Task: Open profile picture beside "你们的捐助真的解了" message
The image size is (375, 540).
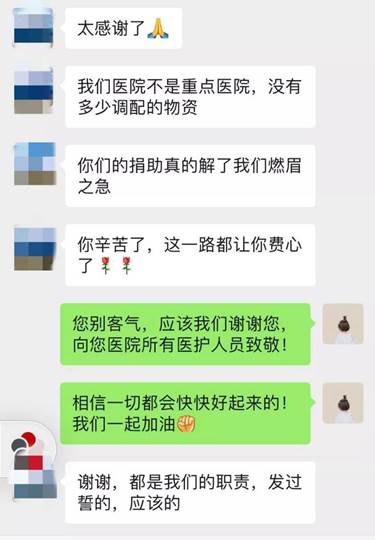Action: pyautogui.click(x=35, y=164)
